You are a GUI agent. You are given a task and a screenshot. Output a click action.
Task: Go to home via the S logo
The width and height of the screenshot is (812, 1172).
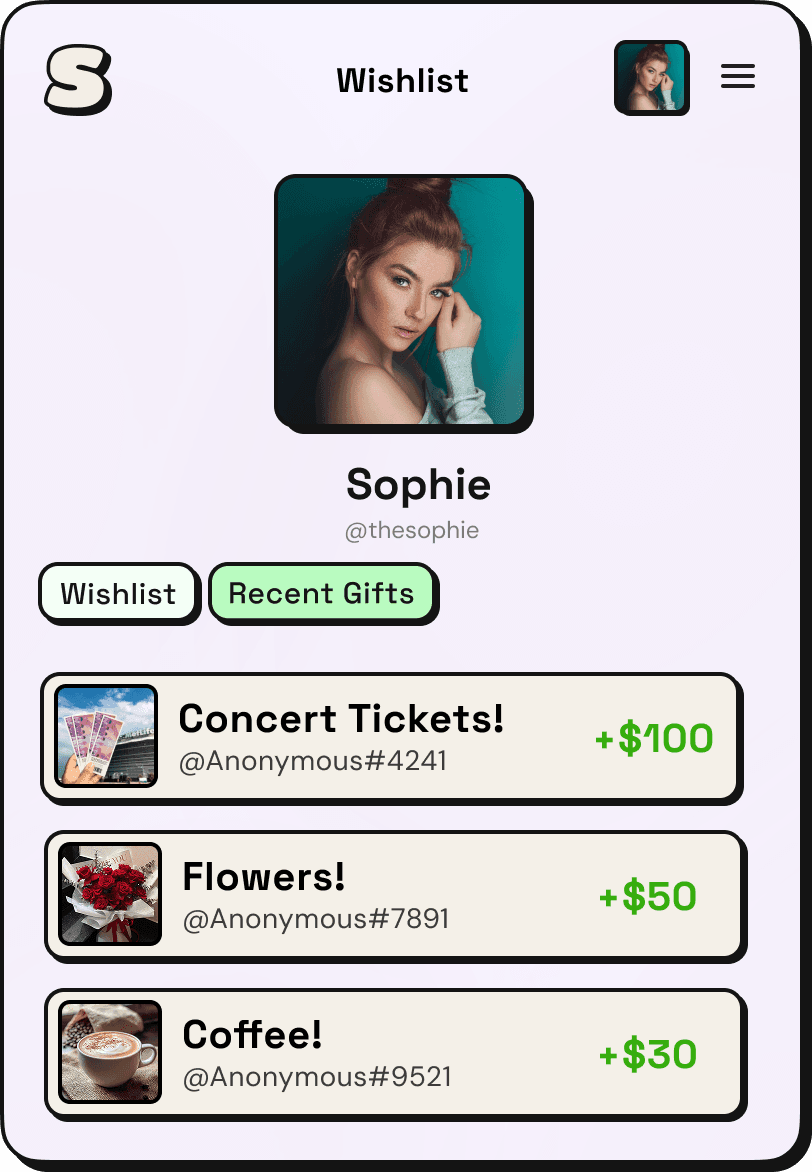click(78, 80)
